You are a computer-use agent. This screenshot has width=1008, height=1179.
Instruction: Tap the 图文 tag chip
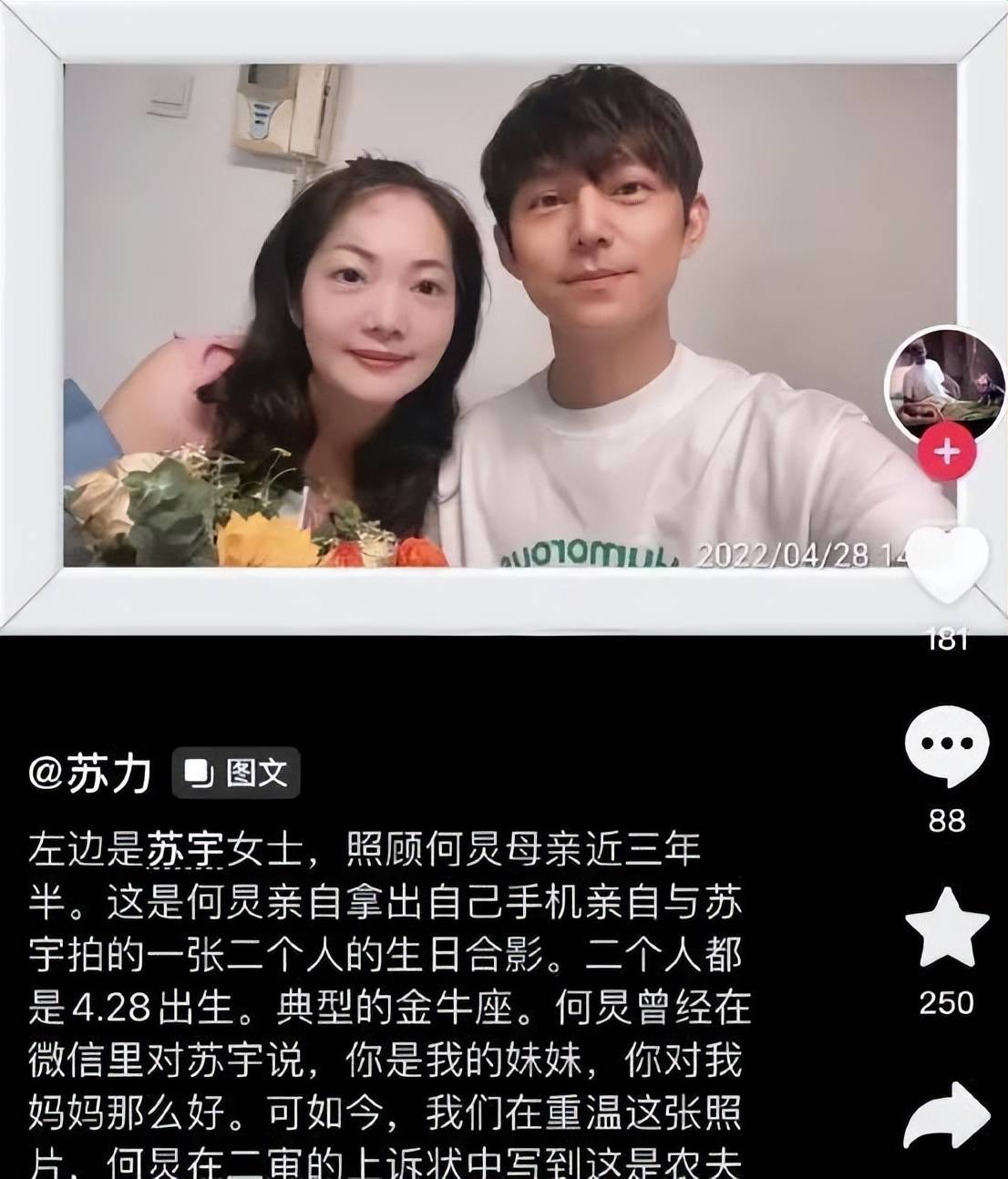236,774
